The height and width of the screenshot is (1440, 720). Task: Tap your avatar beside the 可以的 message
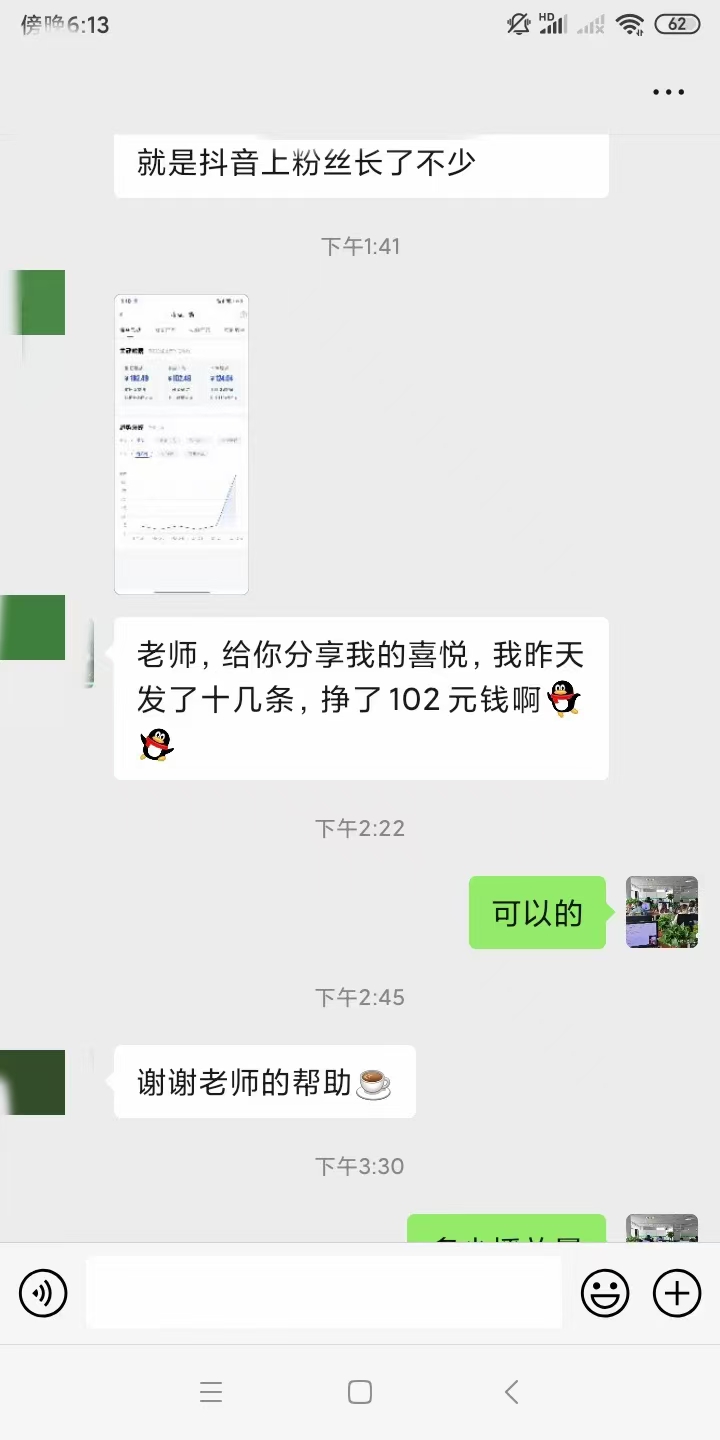661,912
